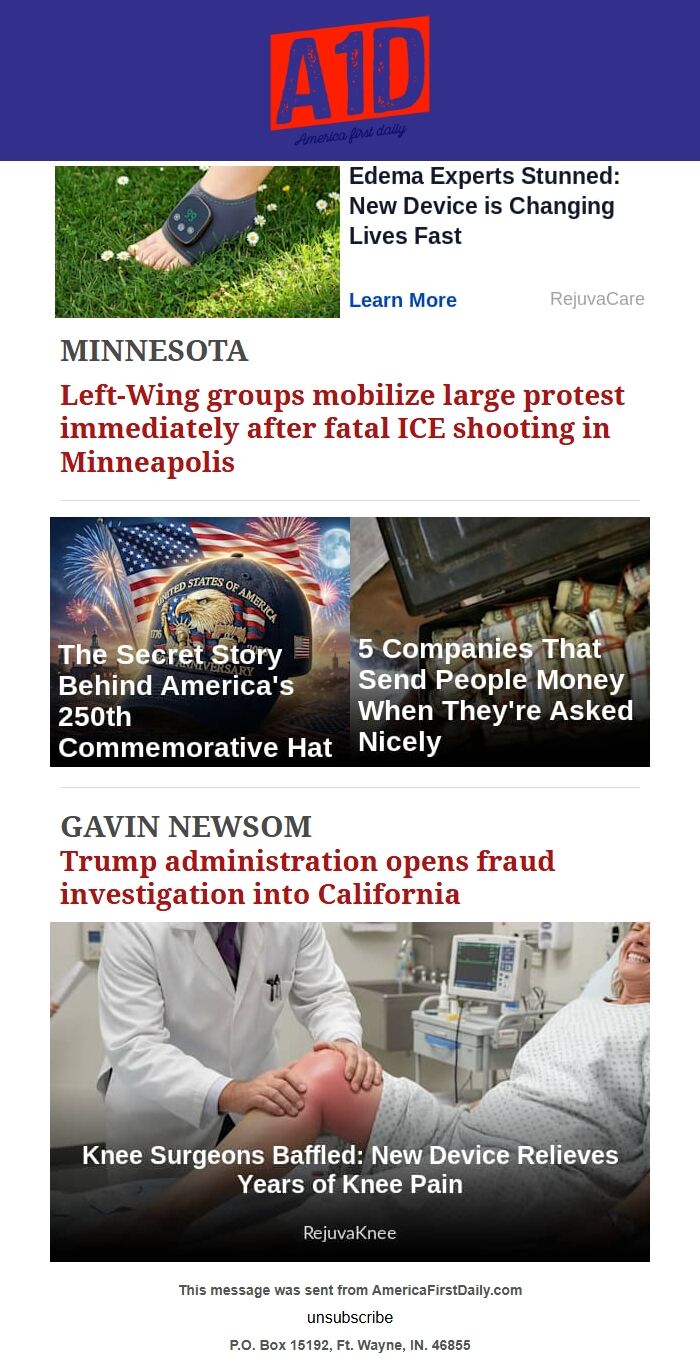Open the America's 250th Commemorative Hat story
Image resolution: width=700 pixels, height=1364 pixels.
tap(200, 642)
